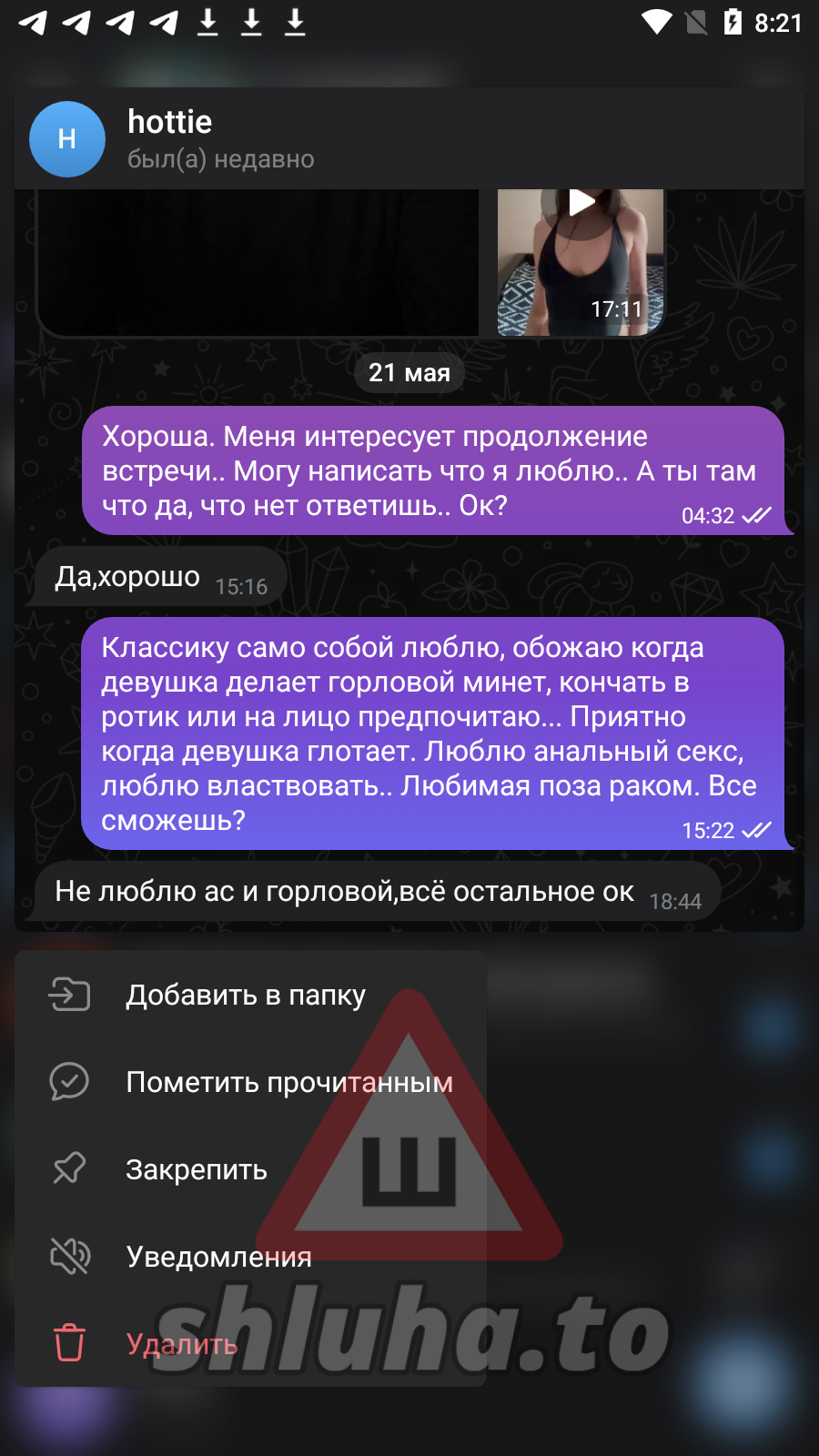819x1456 pixels.
Task: Pin the chat via Закрепить
Action: [x=197, y=1169]
